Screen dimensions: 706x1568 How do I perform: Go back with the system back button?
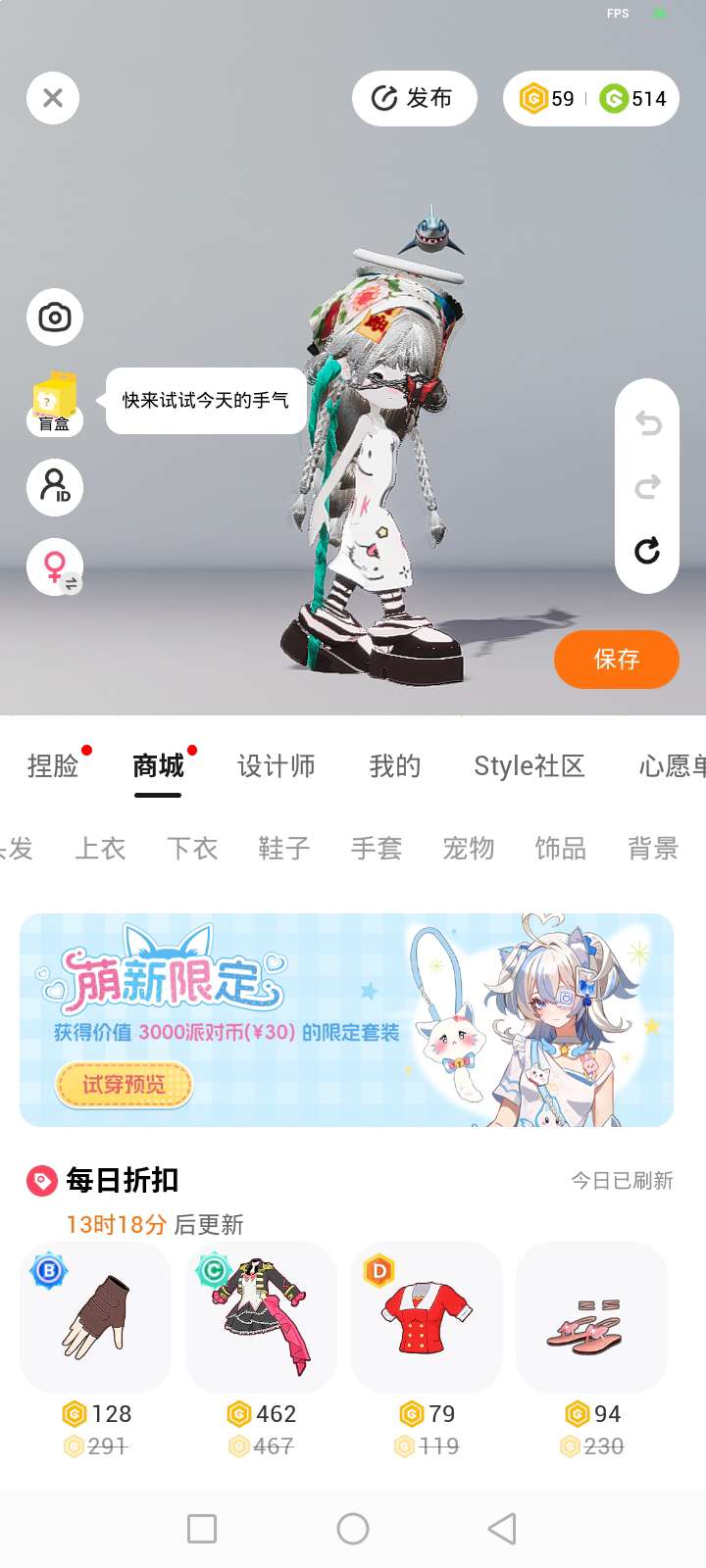pyautogui.click(x=502, y=1529)
